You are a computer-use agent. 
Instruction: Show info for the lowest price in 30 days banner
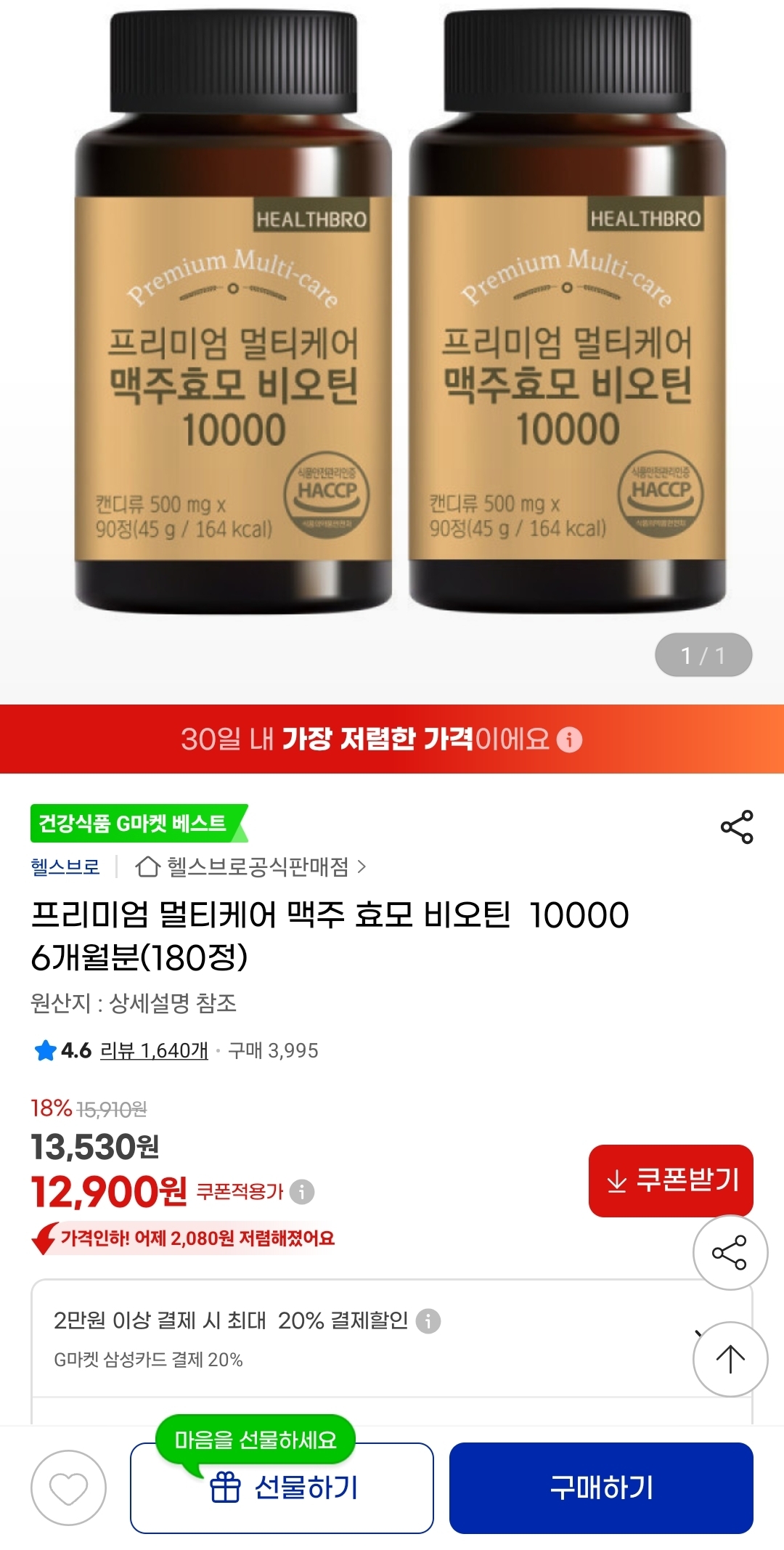(569, 740)
